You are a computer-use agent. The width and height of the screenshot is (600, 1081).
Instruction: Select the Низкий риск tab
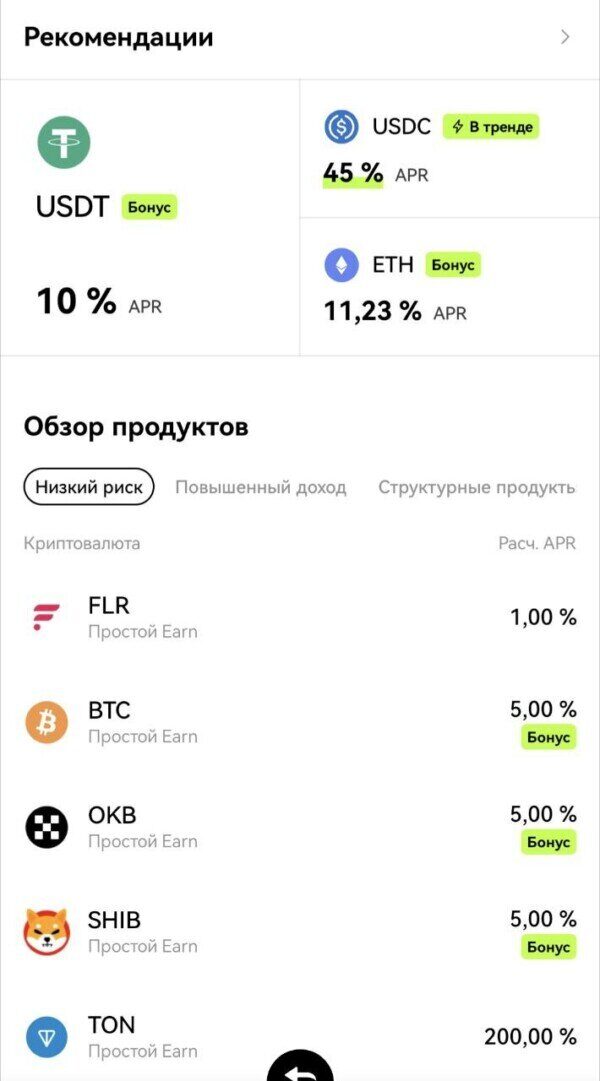pyautogui.click(x=89, y=487)
